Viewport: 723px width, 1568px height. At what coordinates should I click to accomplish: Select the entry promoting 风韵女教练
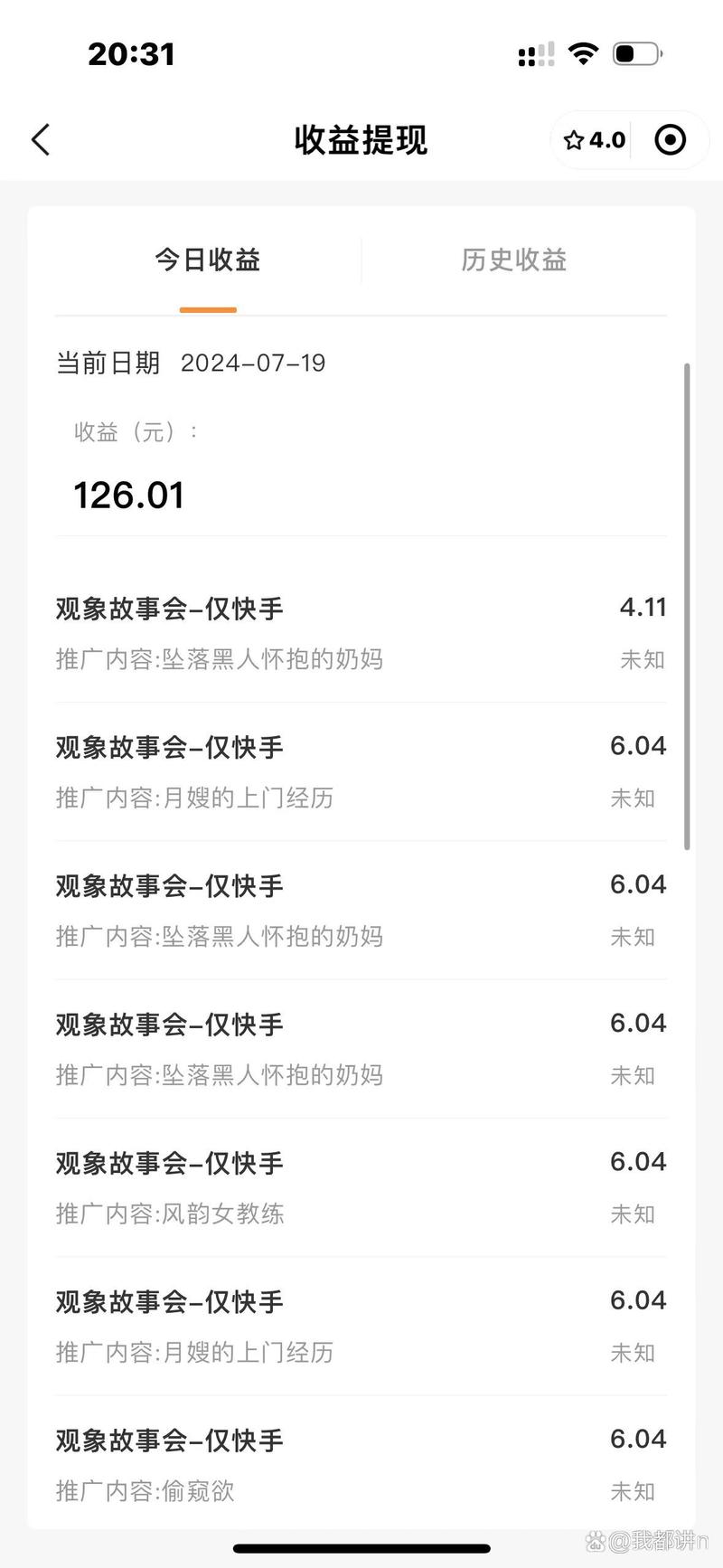pos(361,1187)
